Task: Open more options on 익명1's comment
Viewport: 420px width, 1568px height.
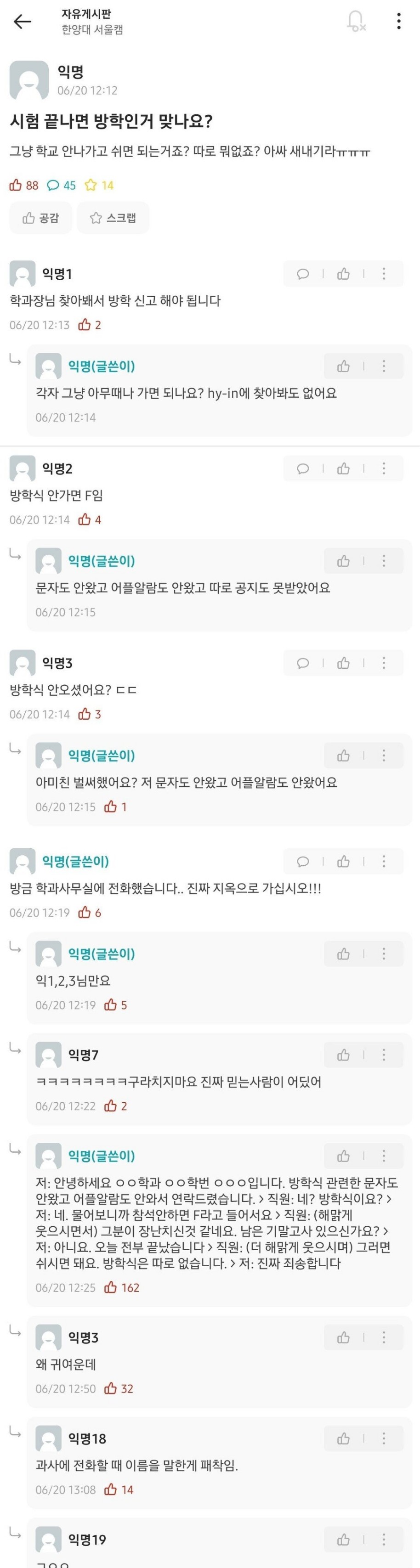Action: coord(384,274)
